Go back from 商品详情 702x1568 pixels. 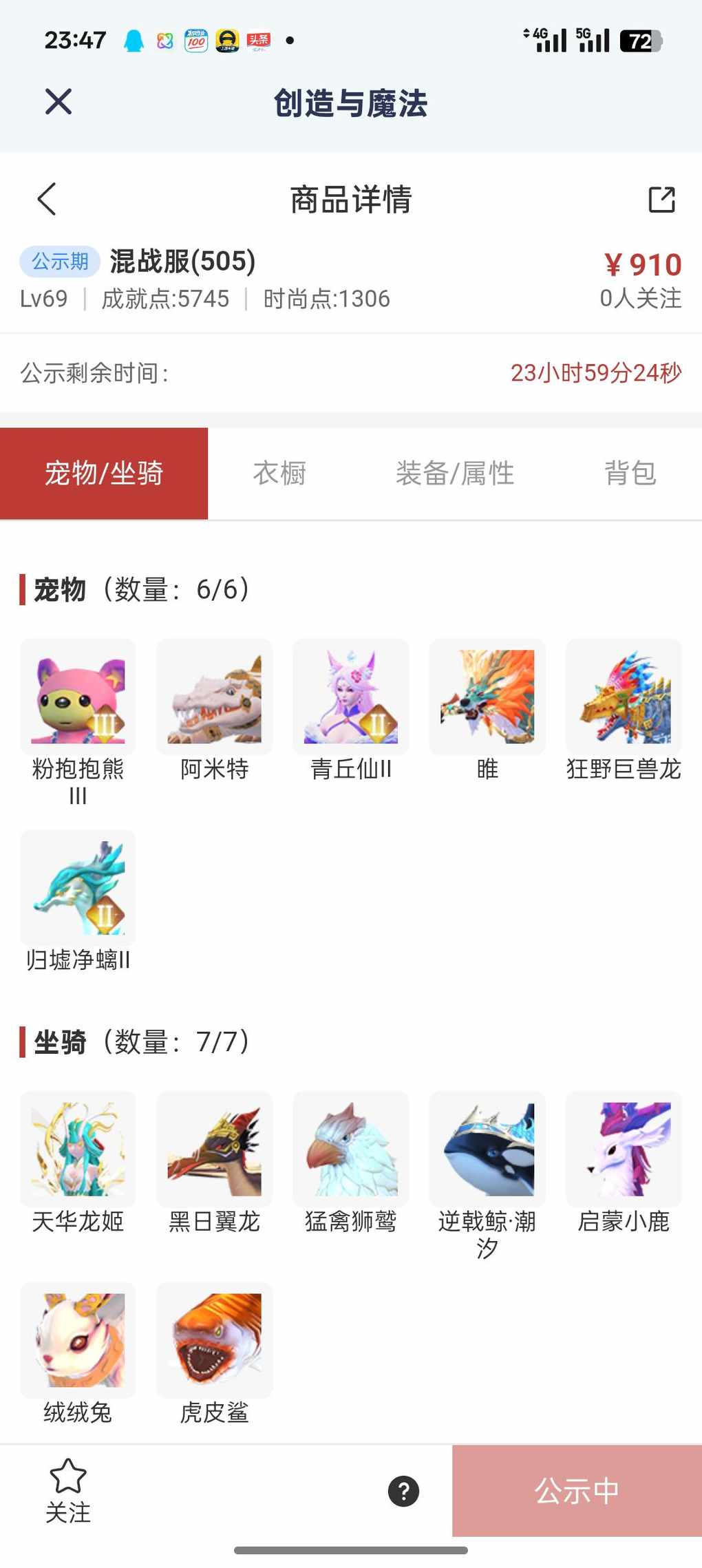tap(47, 200)
